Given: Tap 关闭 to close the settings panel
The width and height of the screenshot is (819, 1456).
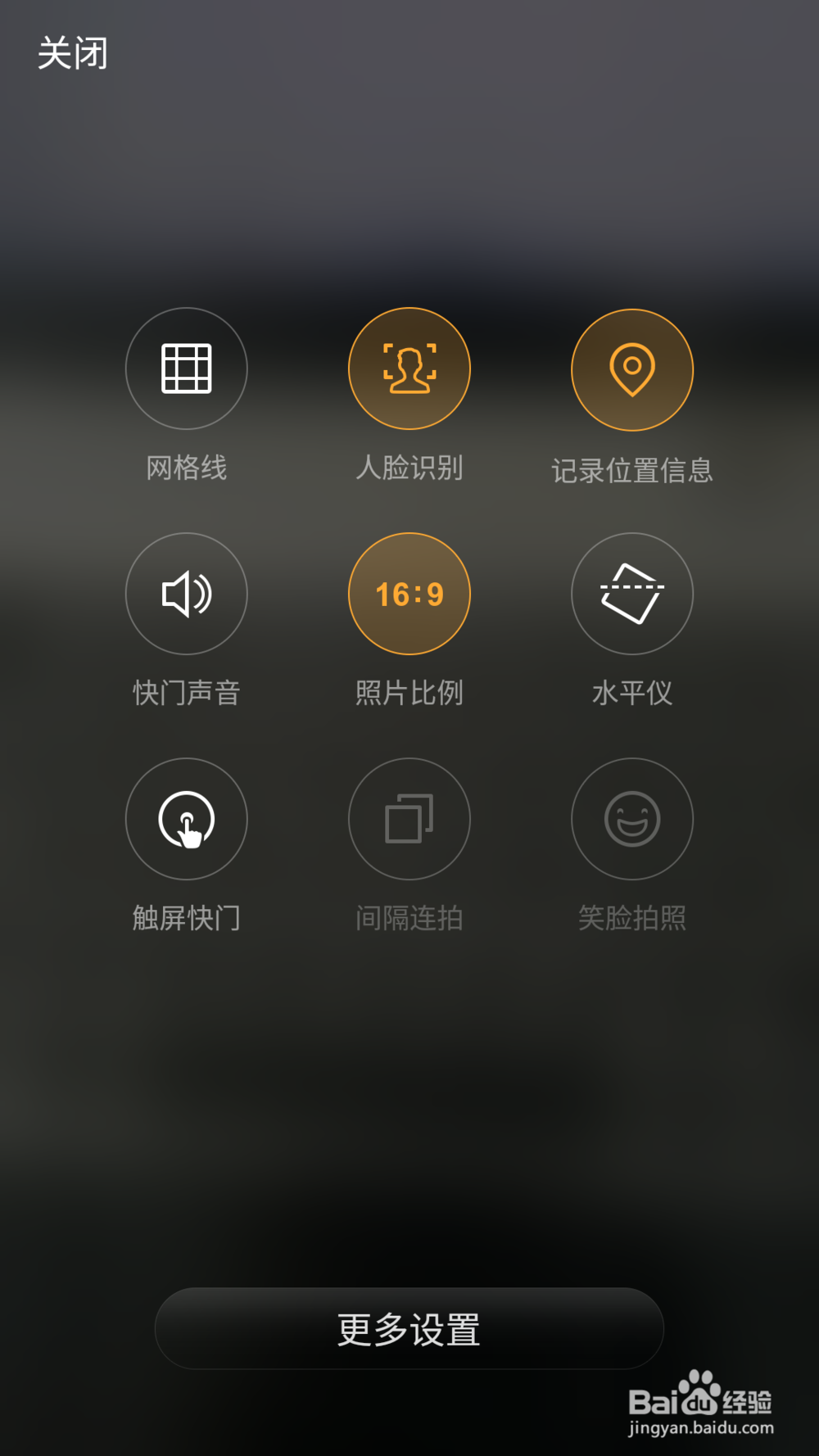Looking at the screenshot, I should click(x=73, y=52).
